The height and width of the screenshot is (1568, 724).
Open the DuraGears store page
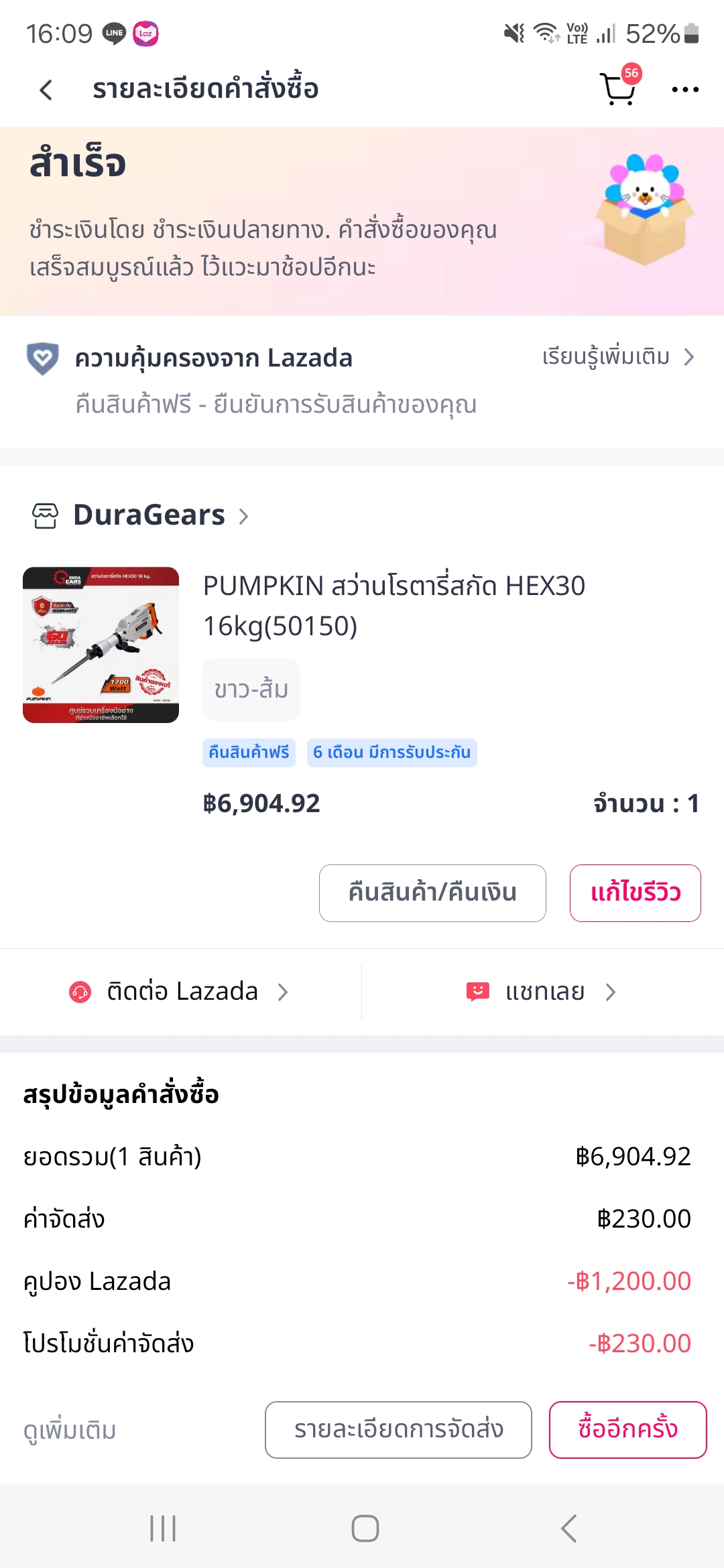pos(149,515)
